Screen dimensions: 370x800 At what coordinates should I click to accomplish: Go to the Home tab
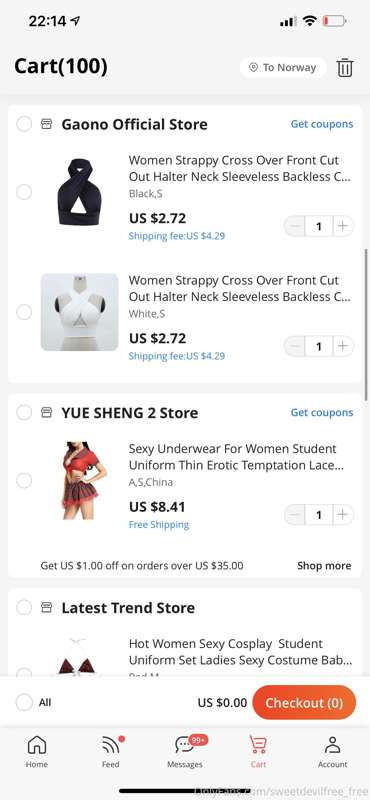tap(37, 752)
